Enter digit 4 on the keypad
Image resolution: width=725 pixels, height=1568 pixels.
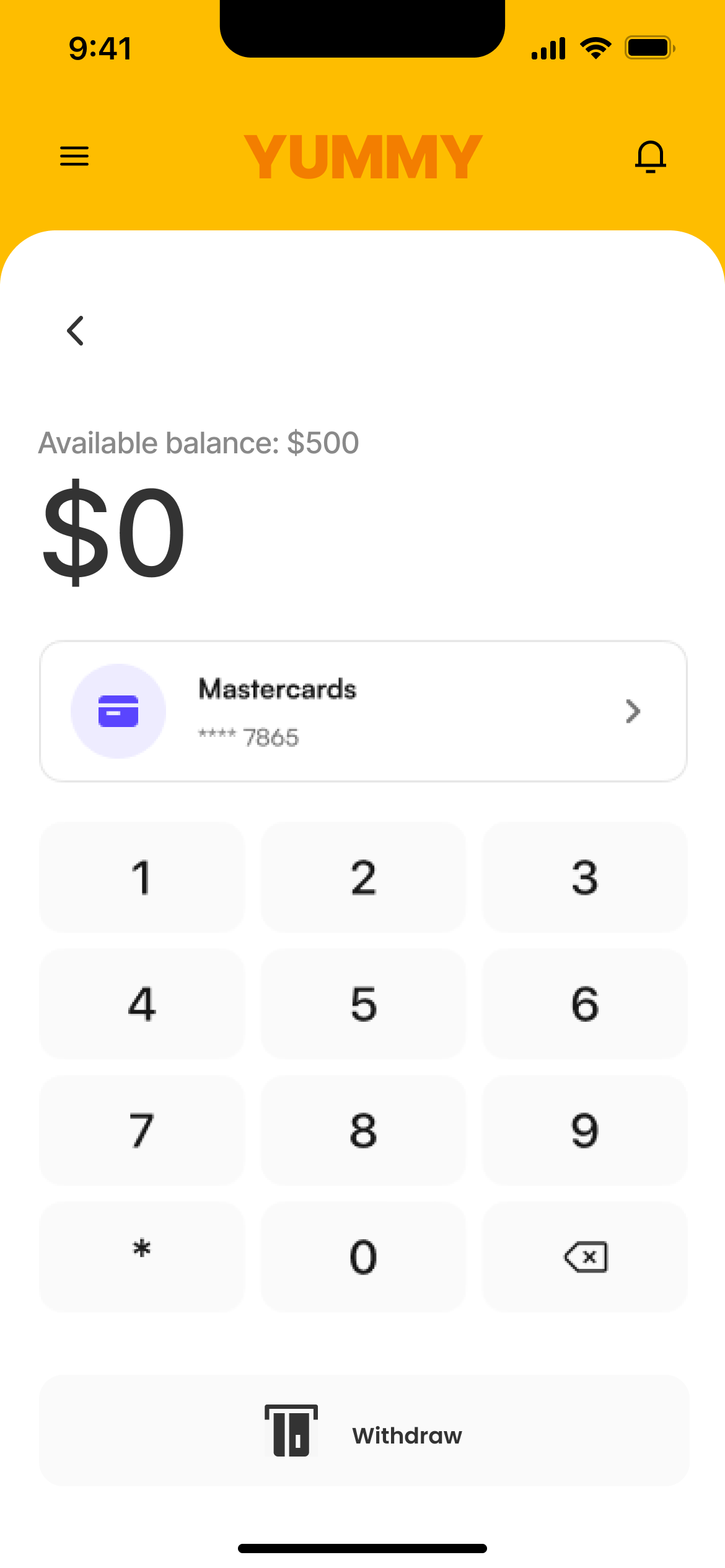point(142,1004)
